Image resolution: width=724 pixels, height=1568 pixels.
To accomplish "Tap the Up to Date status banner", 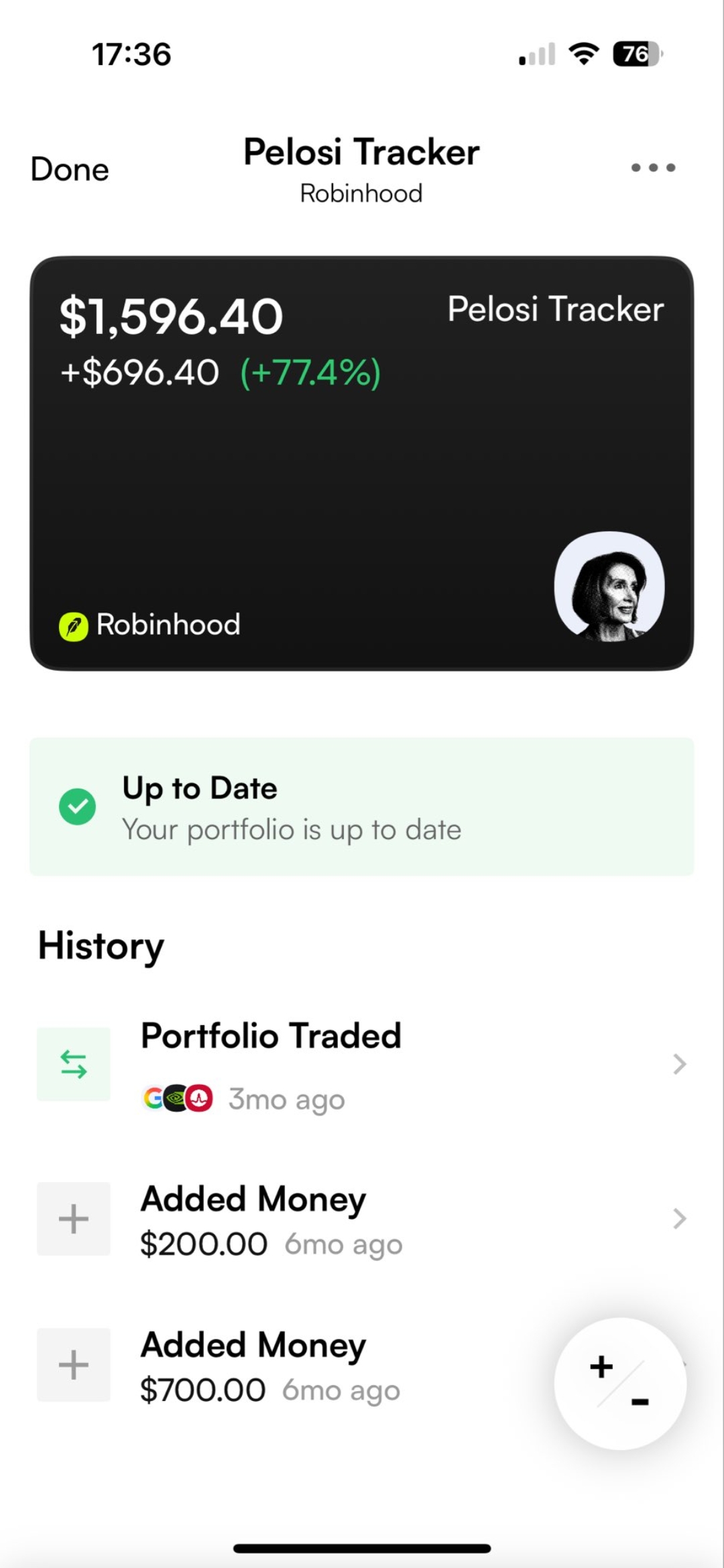I will coord(362,807).
